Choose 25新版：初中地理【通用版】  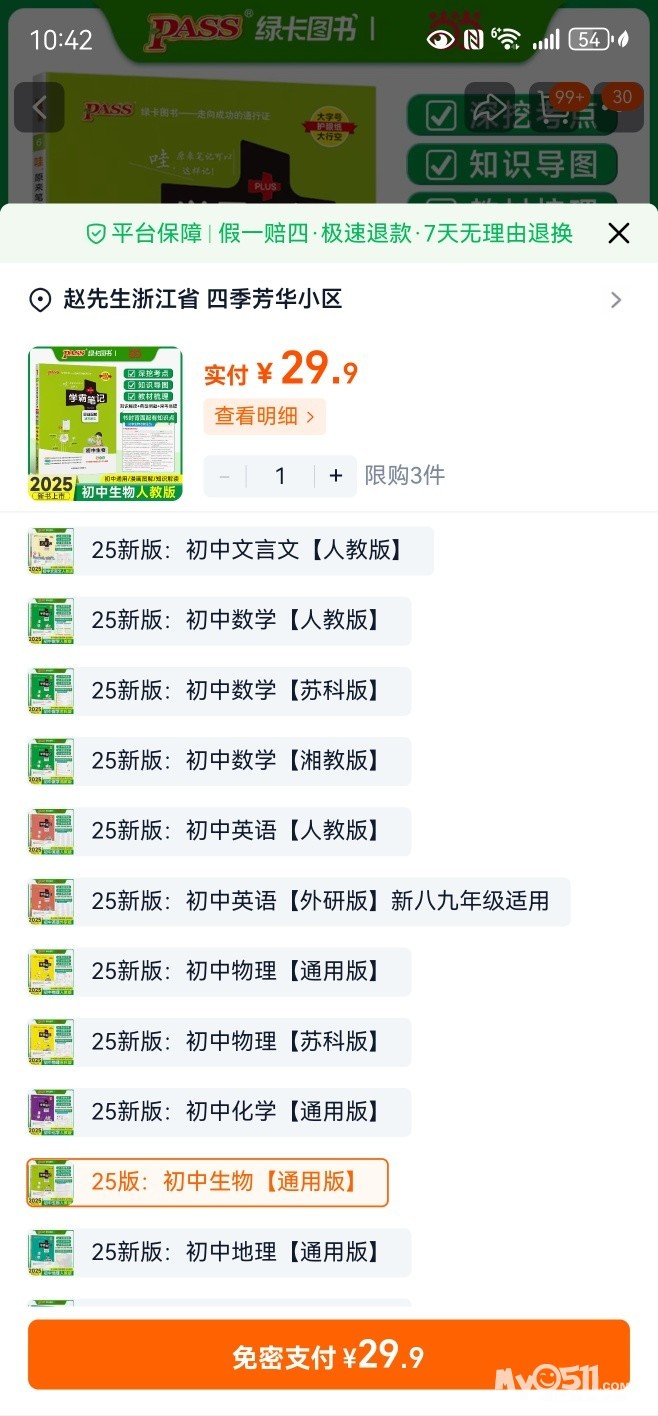click(219, 1252)
